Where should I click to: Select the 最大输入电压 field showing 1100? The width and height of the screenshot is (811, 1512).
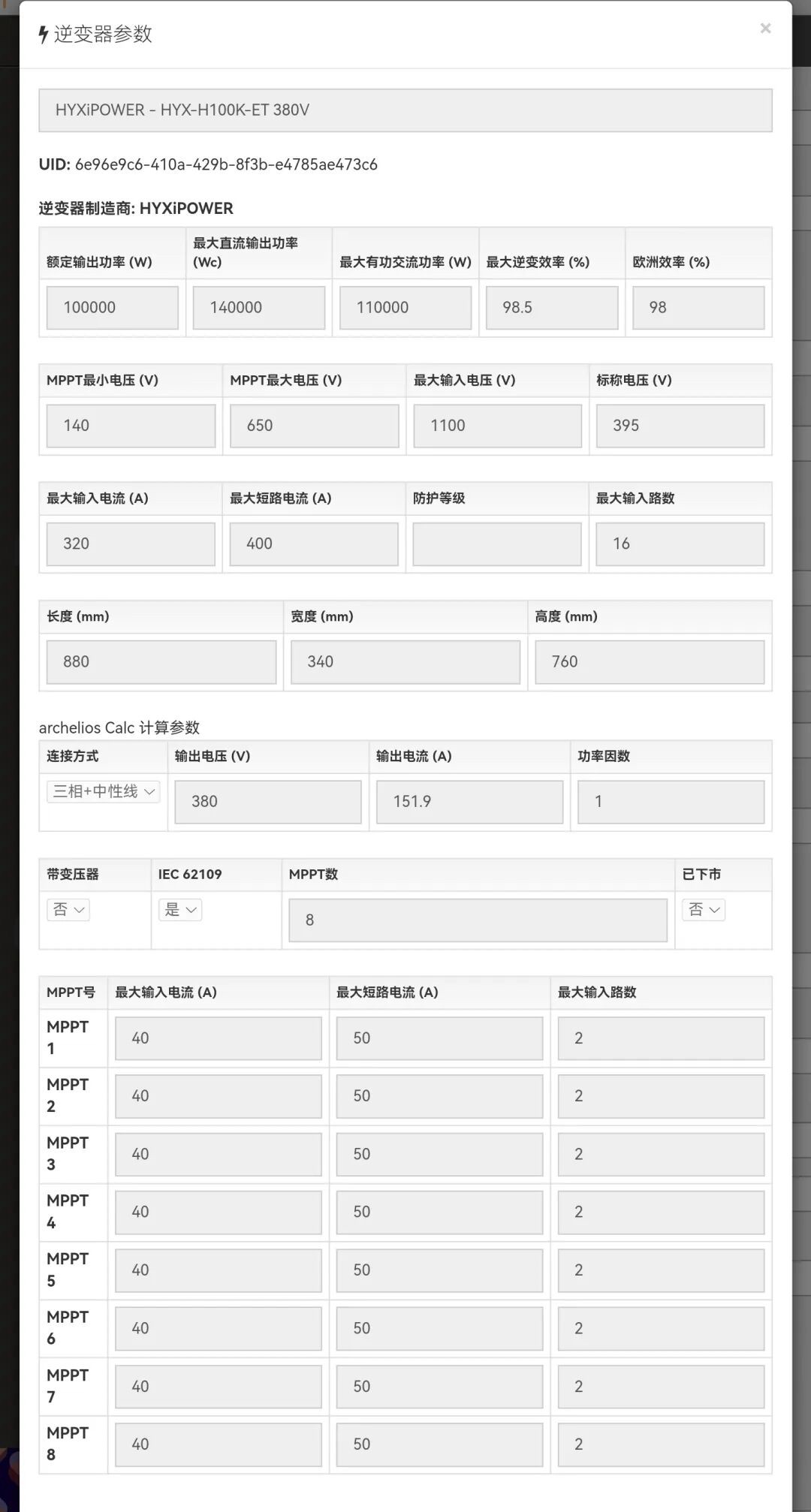click(497, 426)
